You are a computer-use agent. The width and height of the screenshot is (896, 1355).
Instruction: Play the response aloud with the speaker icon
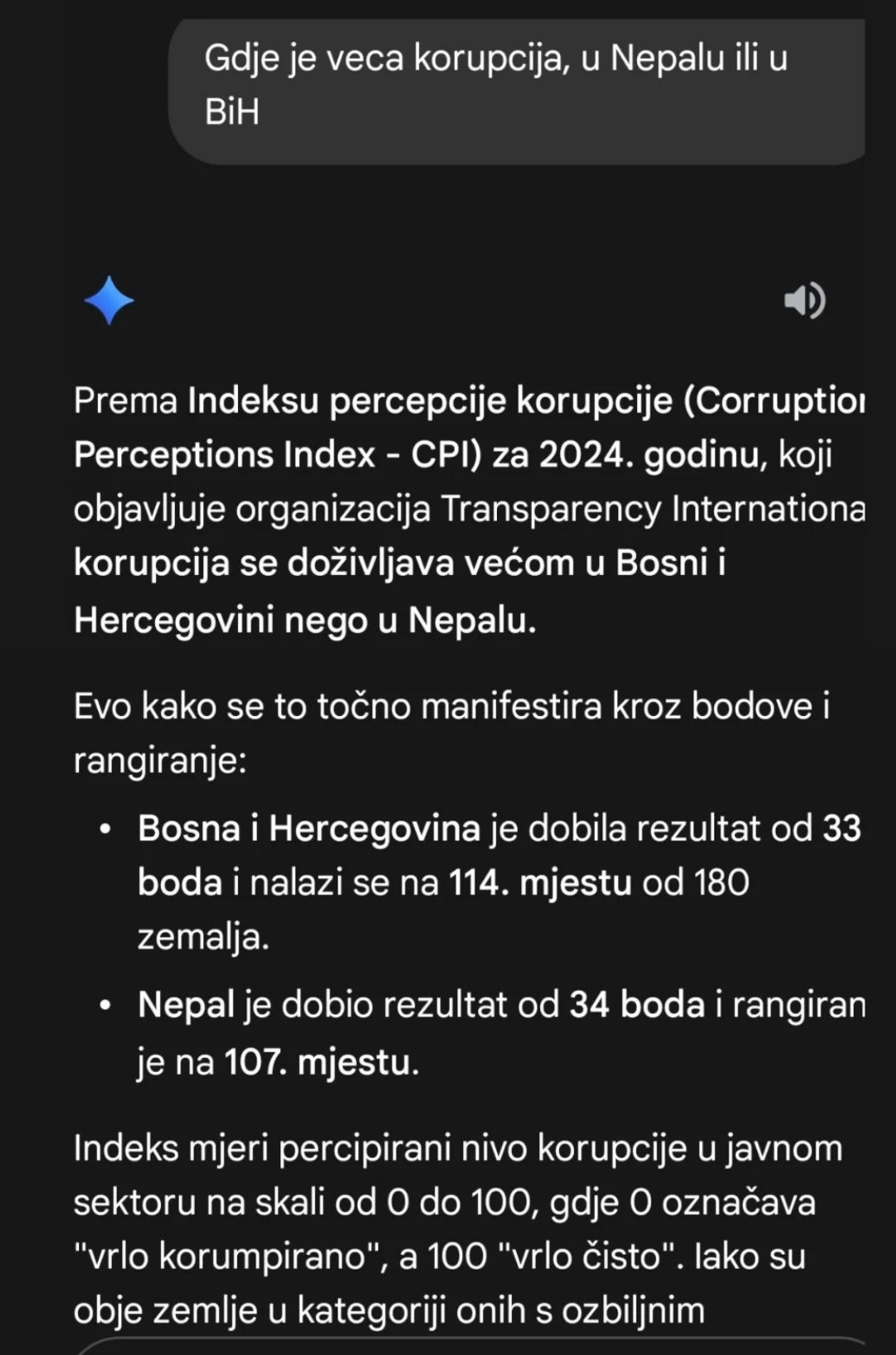click(804, 300)
